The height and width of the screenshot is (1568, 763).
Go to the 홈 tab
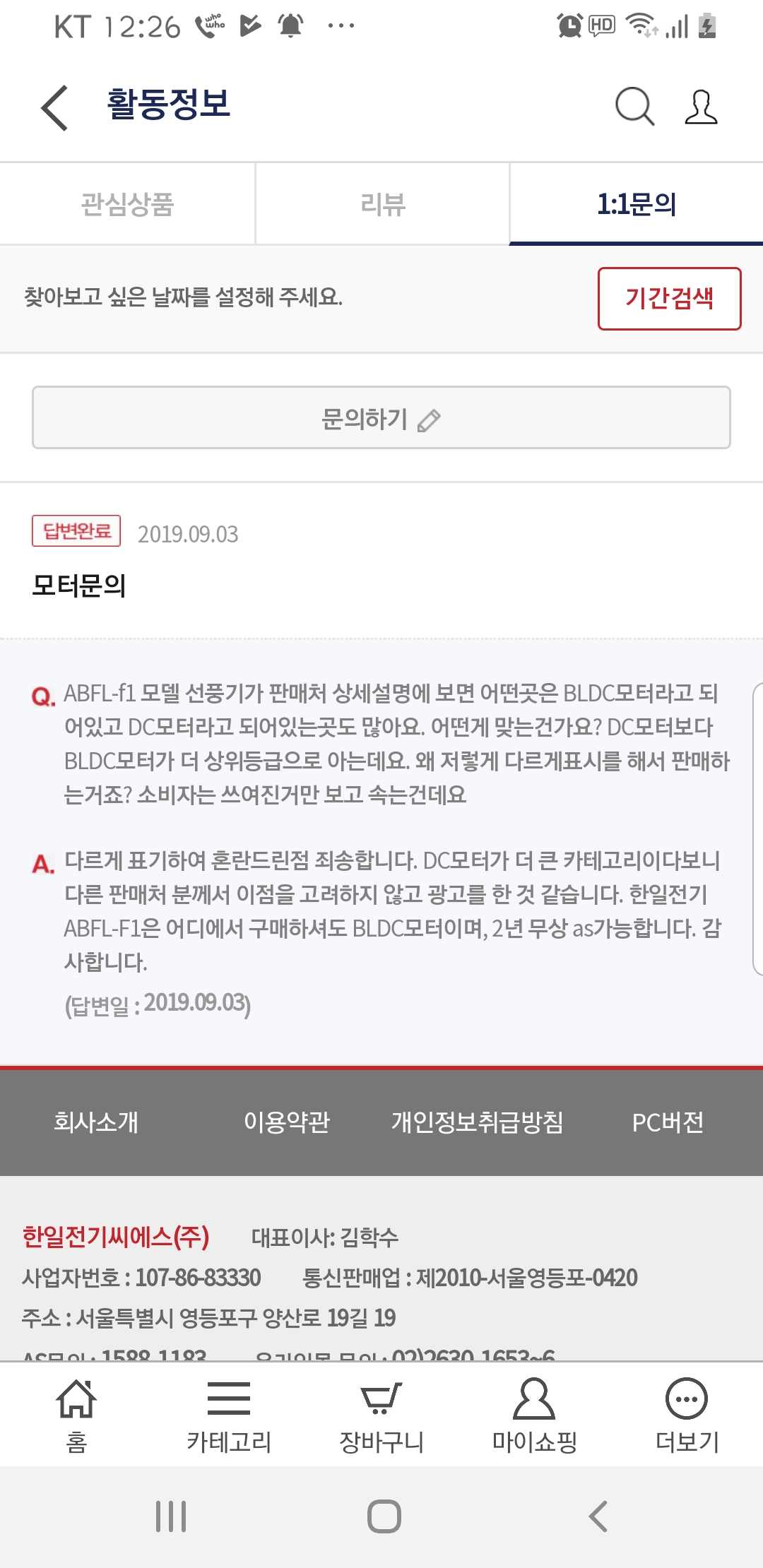tap(76, 1414)
